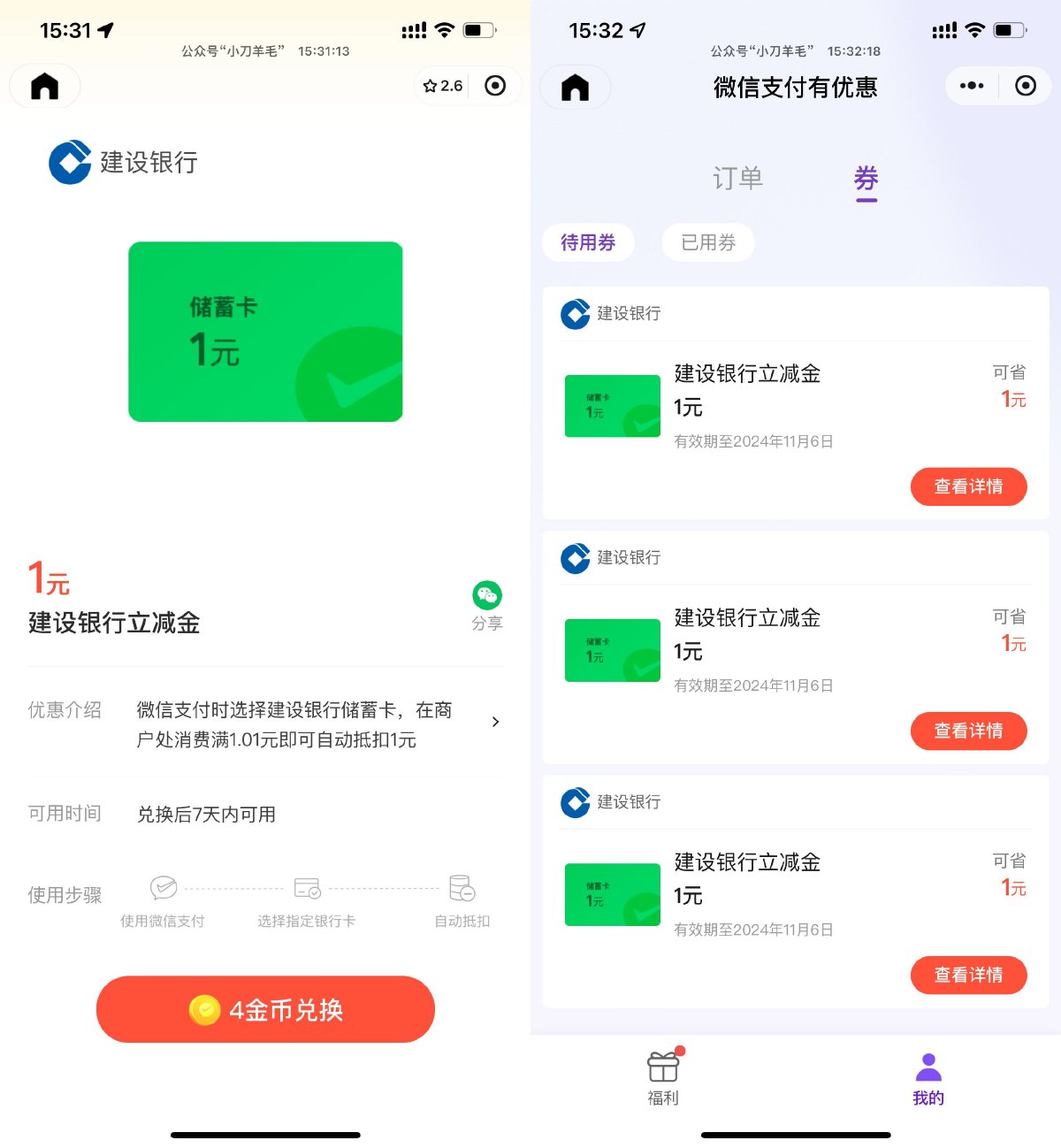1061x1148 pixels.
Task: Show coupons under 待用券
Action: coord(588,242)
